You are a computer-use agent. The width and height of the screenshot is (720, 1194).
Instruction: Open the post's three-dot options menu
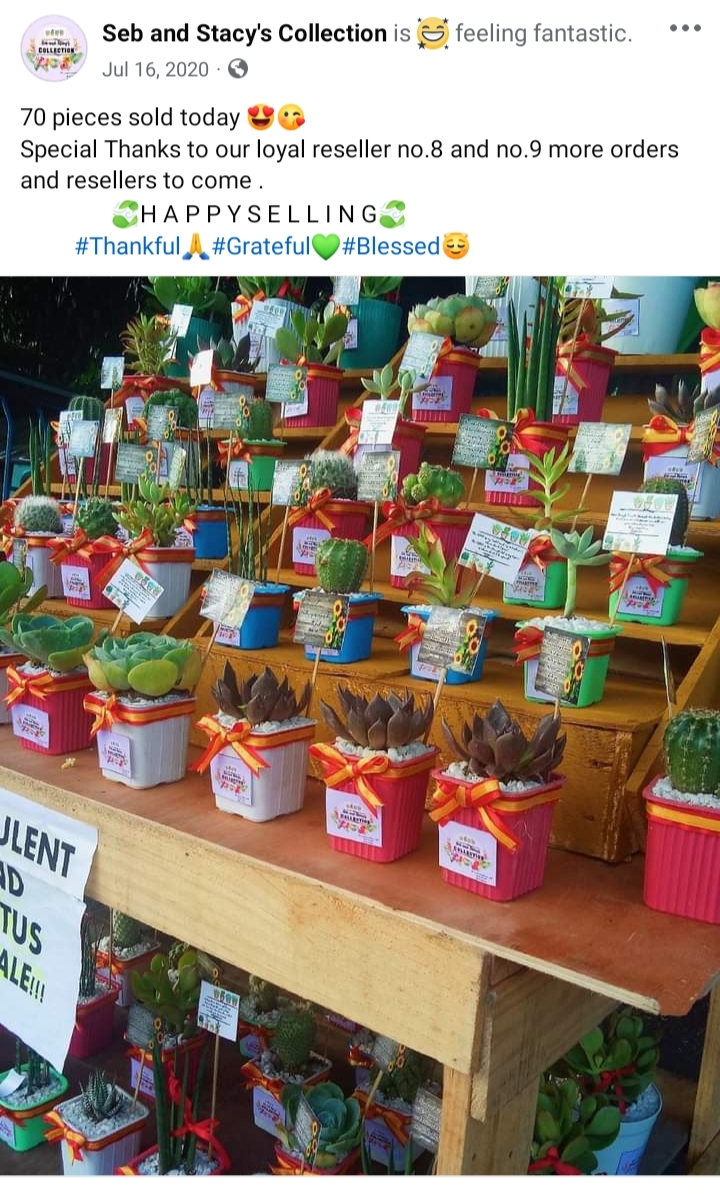pos(684,28)
